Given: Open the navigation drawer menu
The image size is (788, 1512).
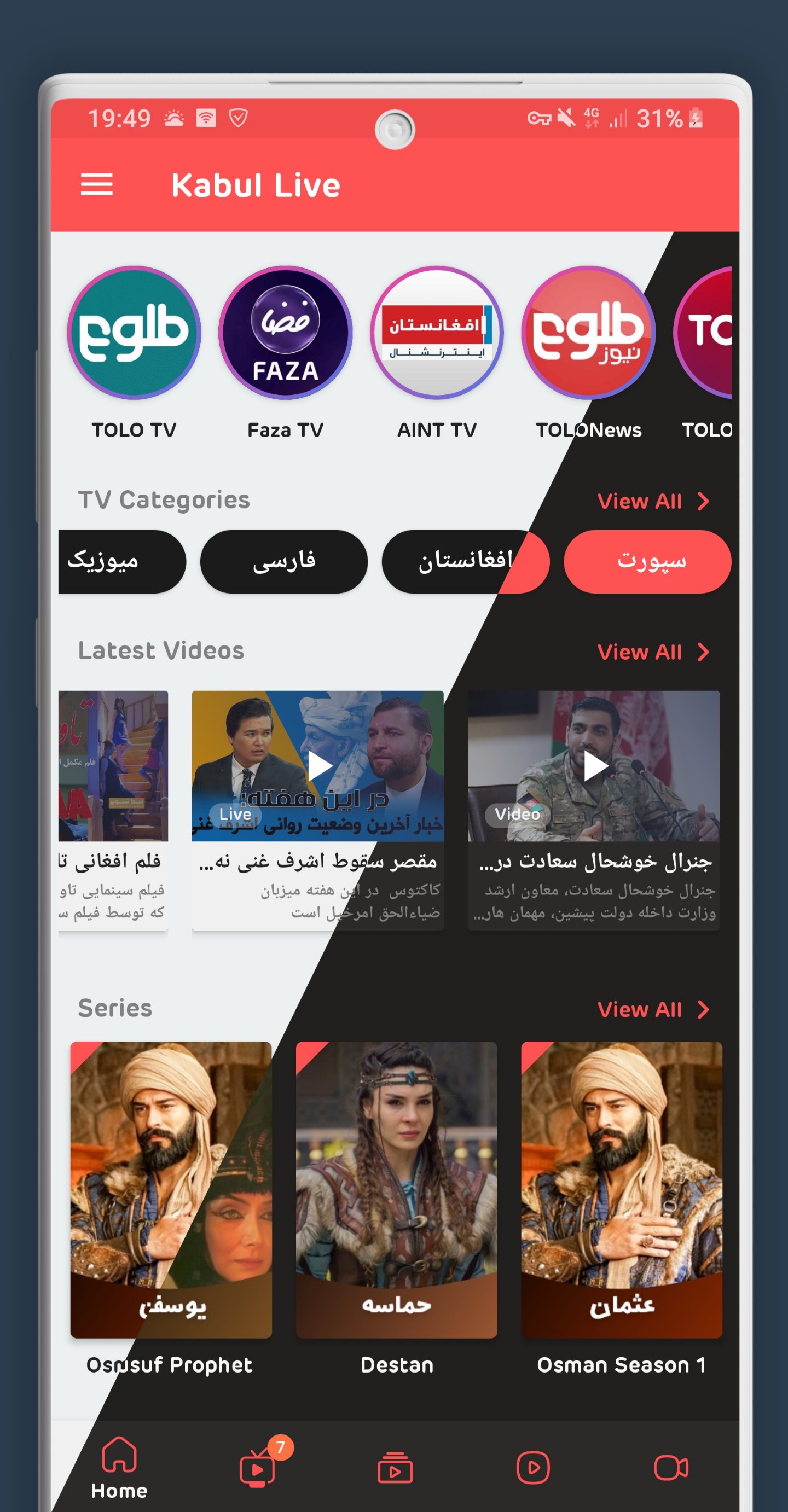Looking at the screenshot, I should 97,185.
